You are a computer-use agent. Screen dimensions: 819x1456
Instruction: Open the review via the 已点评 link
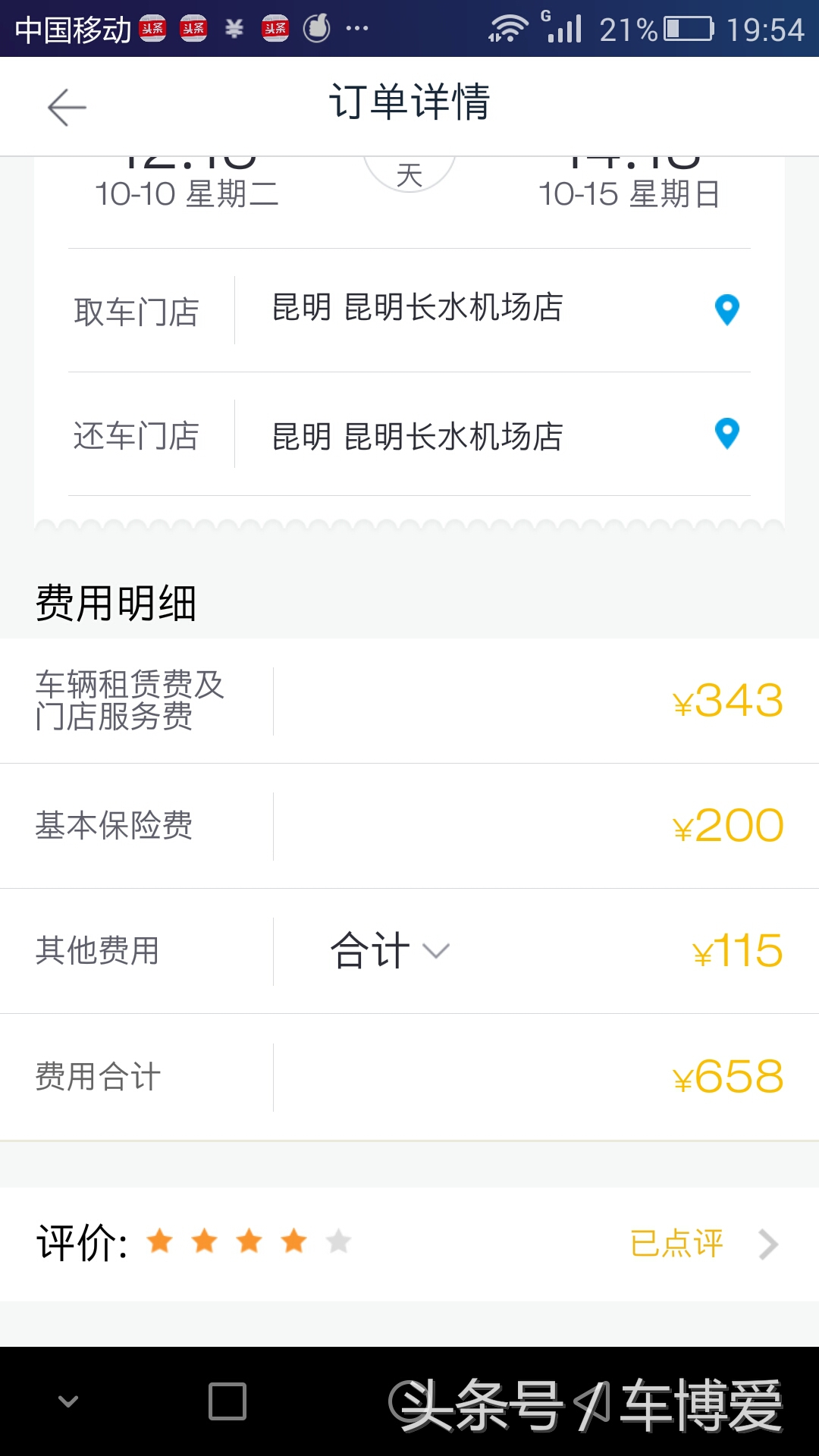click(676, 1244)
